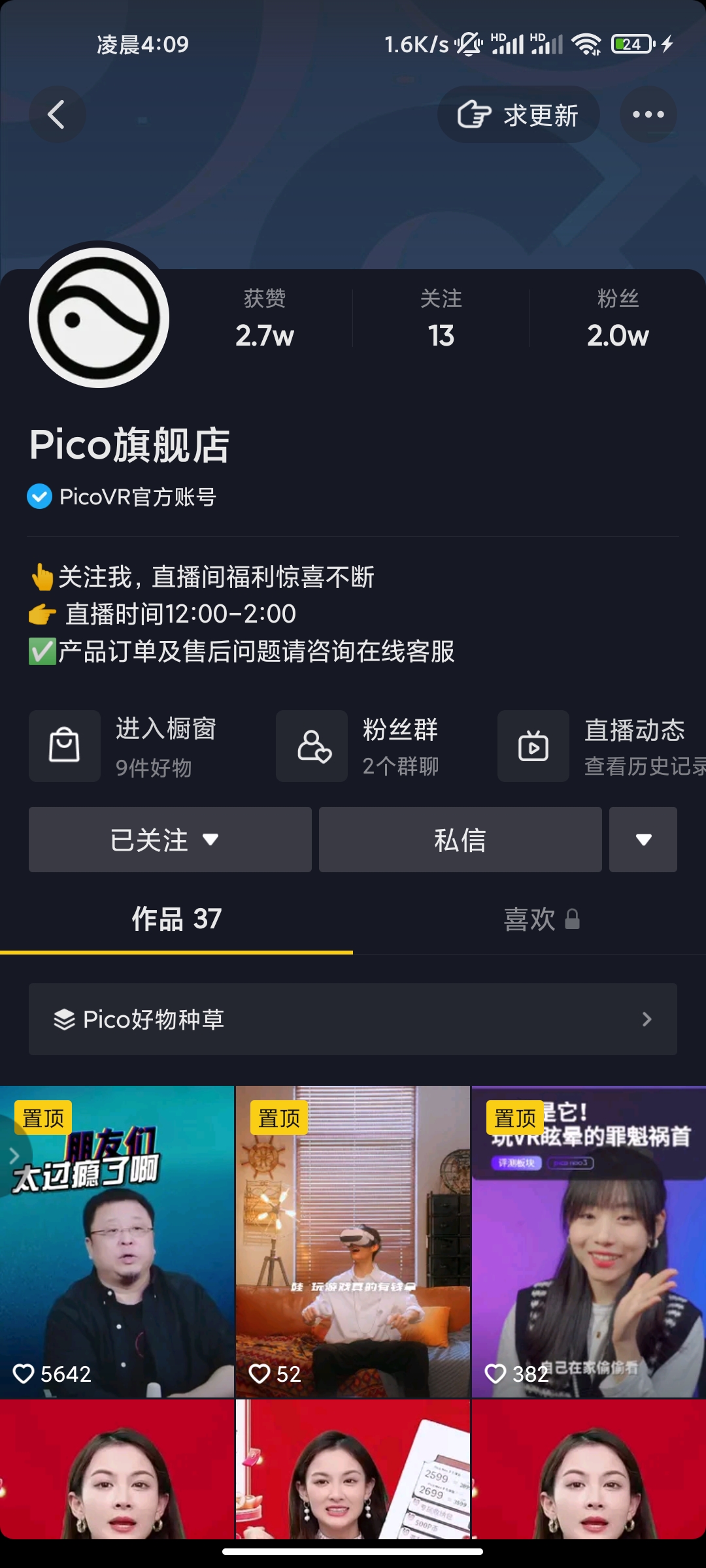The width and height of the screenshot is (706, 1568).
Task: Open 直播动态 via the TV icon
Action: point(533,746)
